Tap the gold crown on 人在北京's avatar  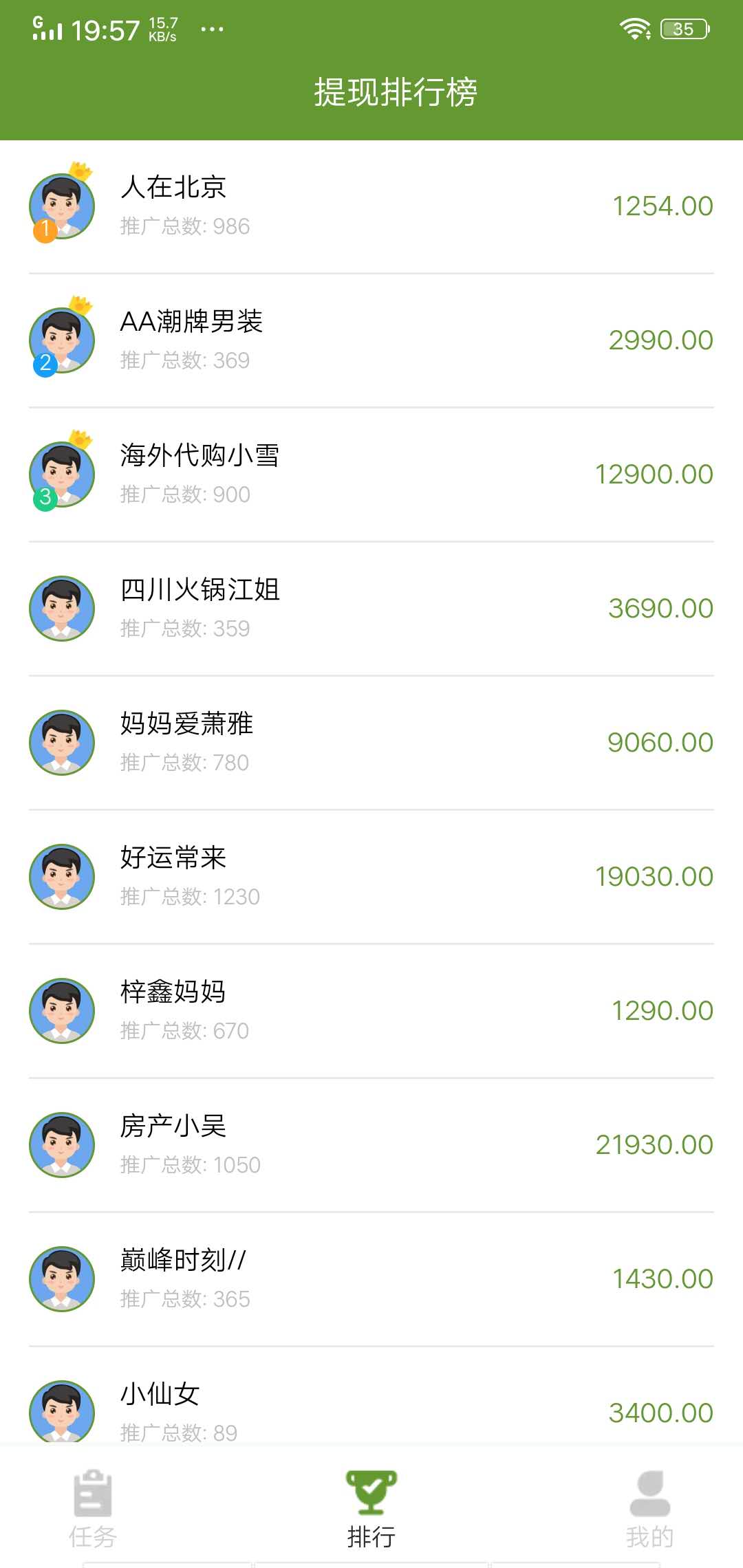pyautogui.click(x=81, y=171)
